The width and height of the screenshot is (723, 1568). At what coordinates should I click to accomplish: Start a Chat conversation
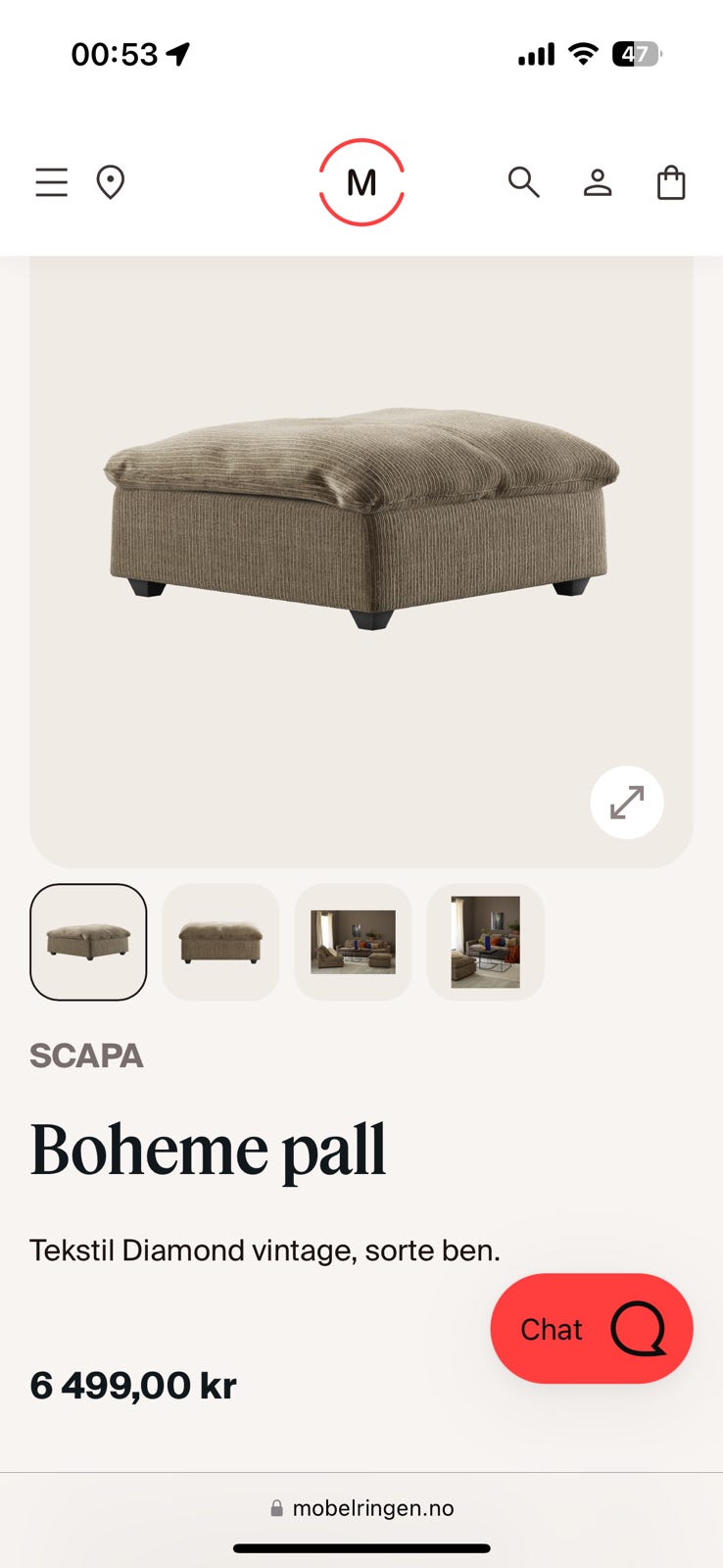tap(592, 1328)
